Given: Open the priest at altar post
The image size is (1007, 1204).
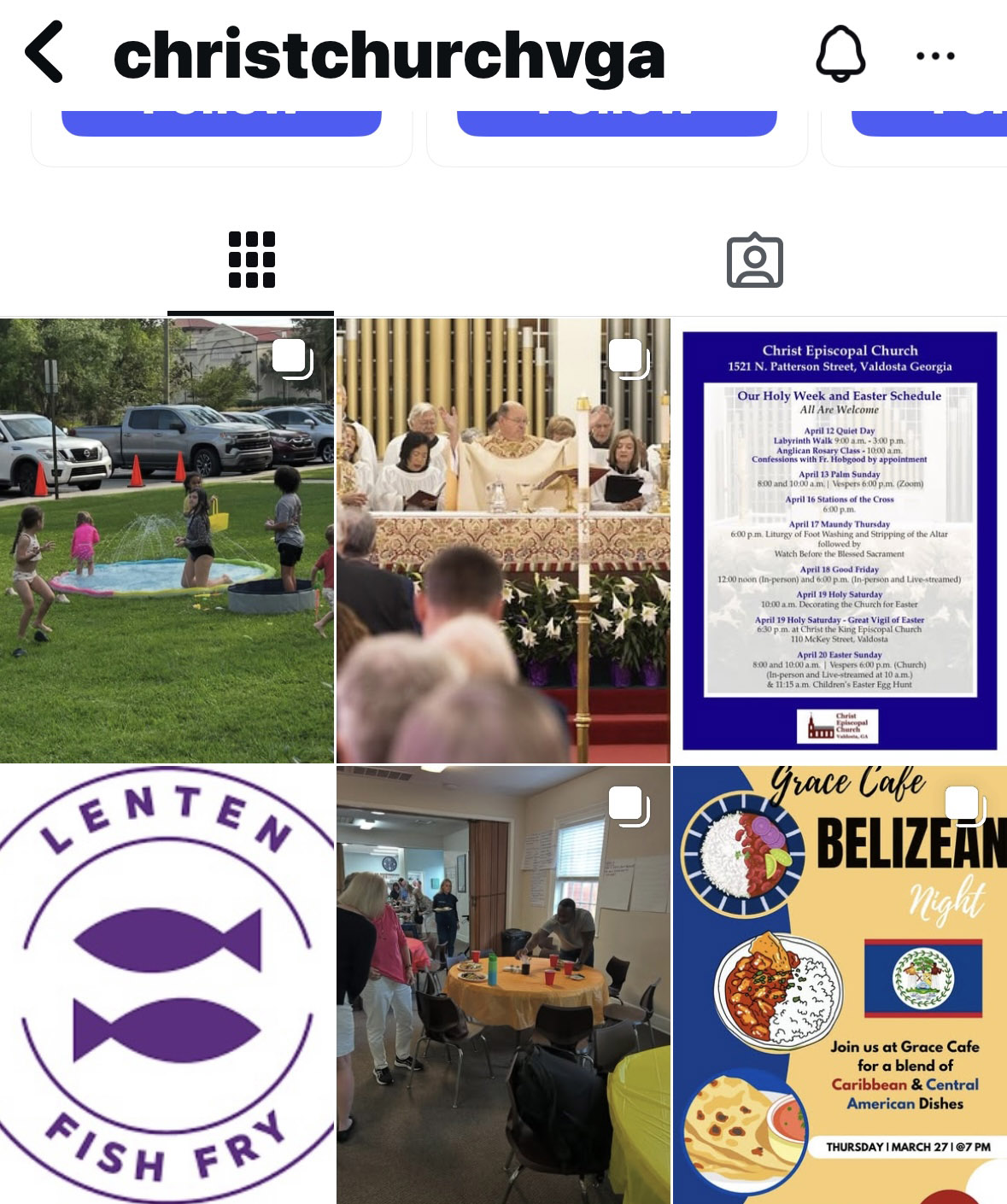Looking at the screenshot, I should (502, 541).
